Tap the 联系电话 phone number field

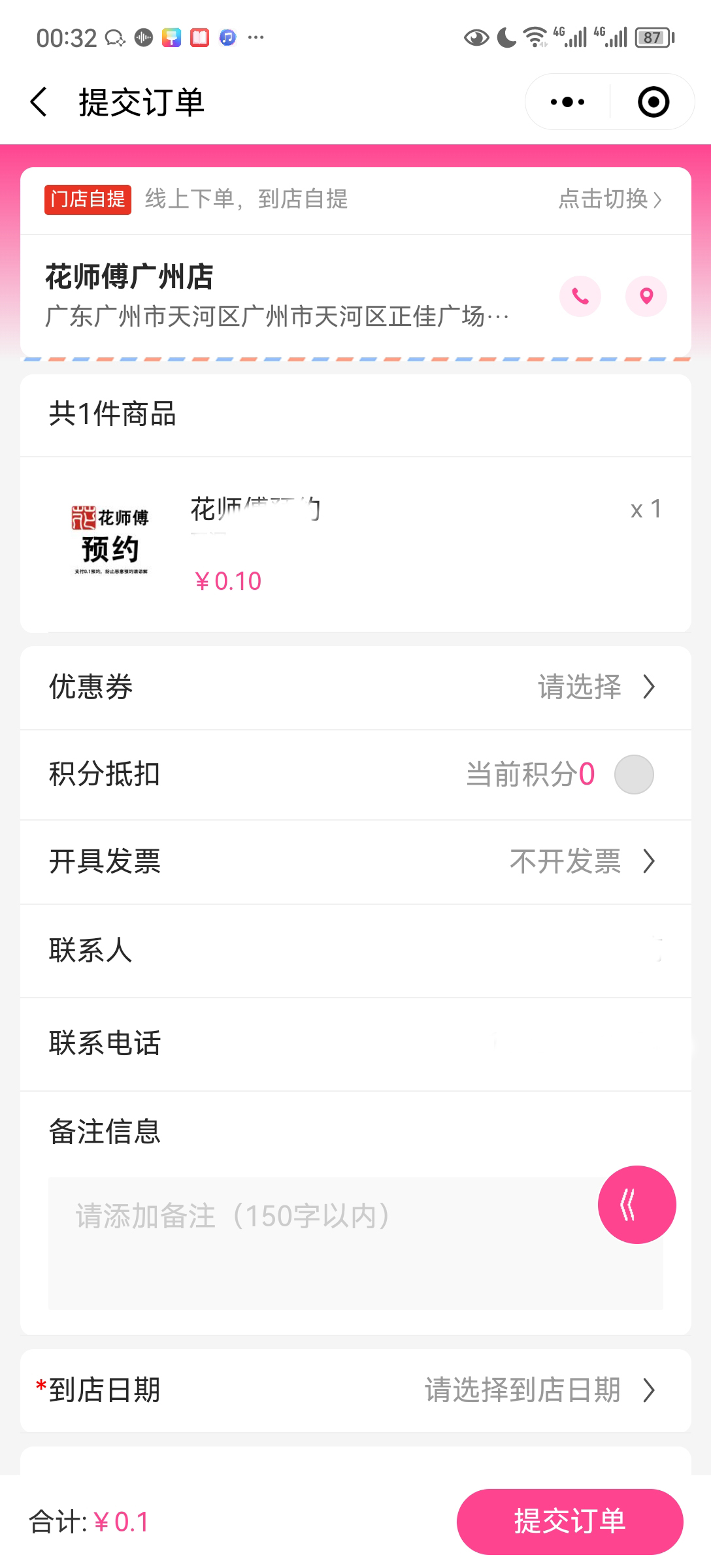coord(355,1043)
